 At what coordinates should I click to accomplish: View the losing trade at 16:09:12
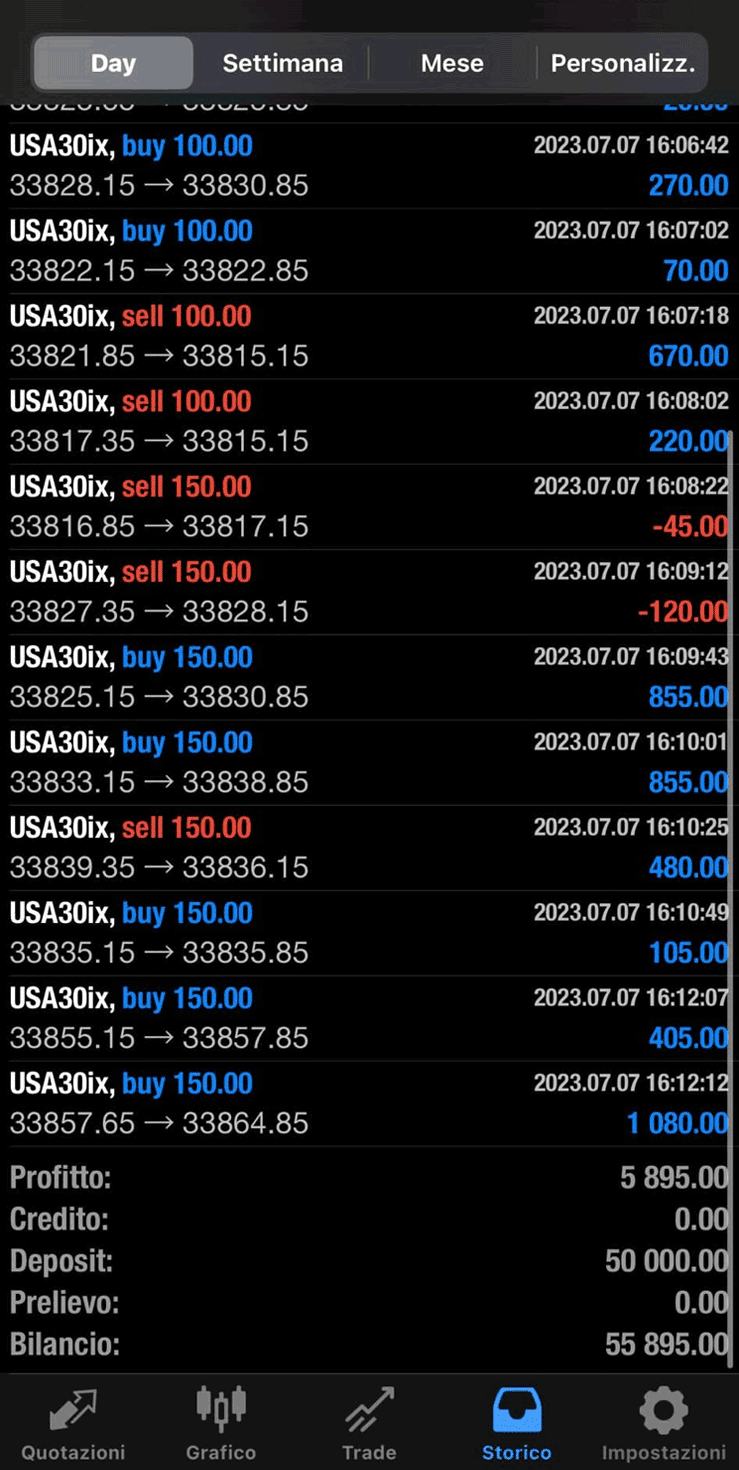[369, 592]
